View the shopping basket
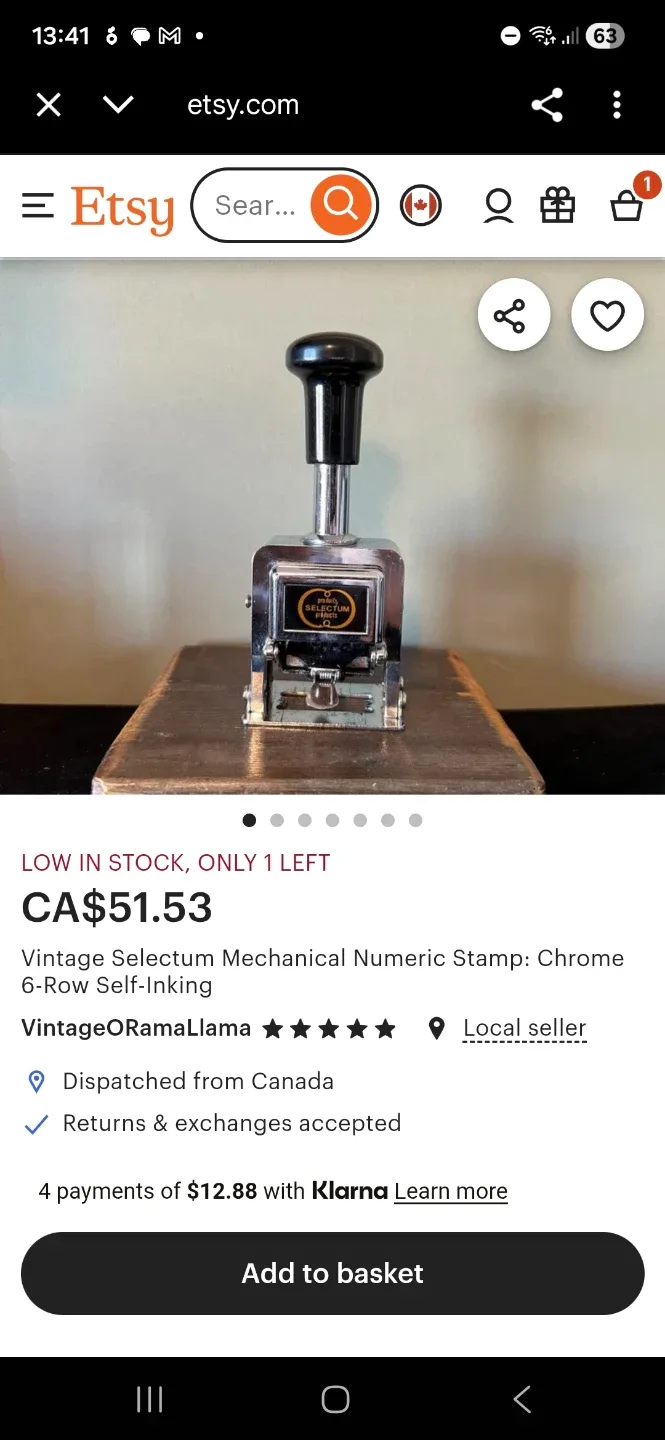 [627, 206]
